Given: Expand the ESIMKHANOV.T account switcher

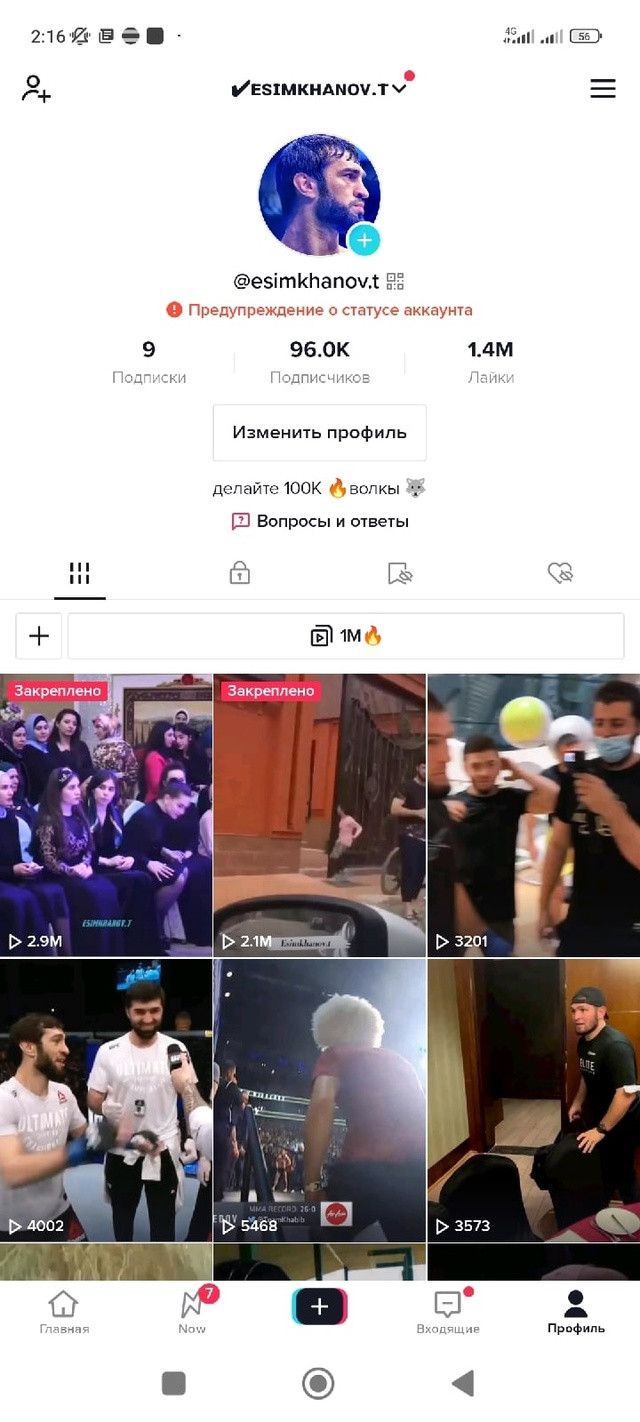Looking at the screenshot, I should tap(320, 89).
